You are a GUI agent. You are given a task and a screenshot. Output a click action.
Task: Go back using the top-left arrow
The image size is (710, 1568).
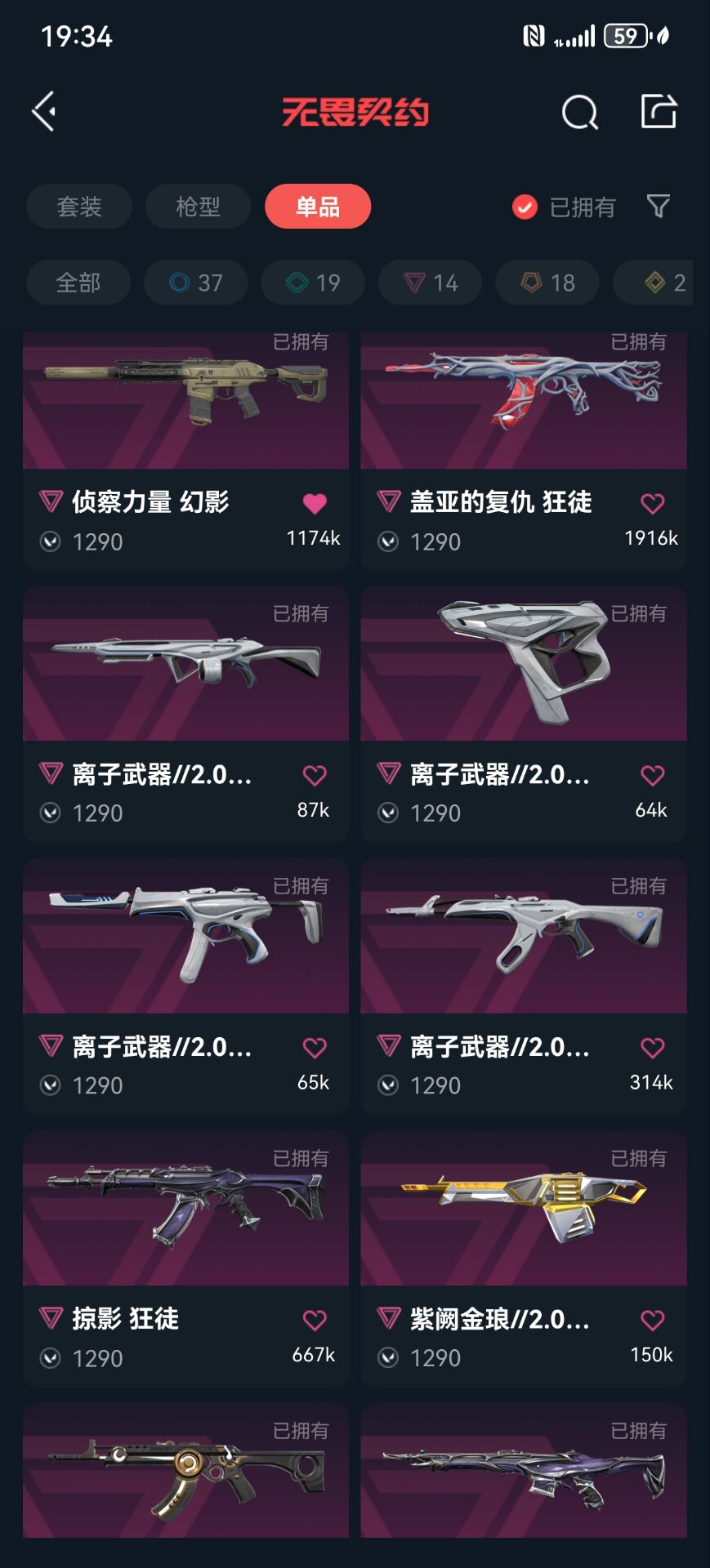point(44,111)
